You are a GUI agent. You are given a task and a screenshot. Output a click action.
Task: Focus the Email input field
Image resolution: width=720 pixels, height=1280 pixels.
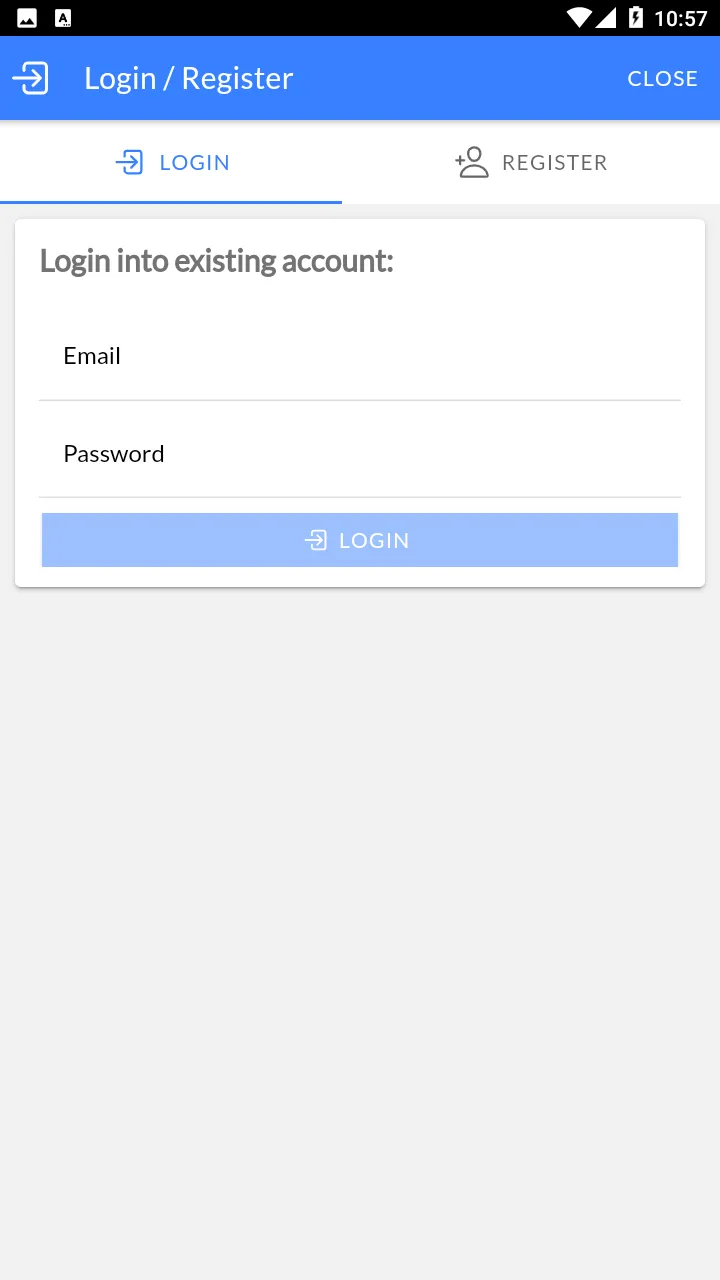click(360, 357)
